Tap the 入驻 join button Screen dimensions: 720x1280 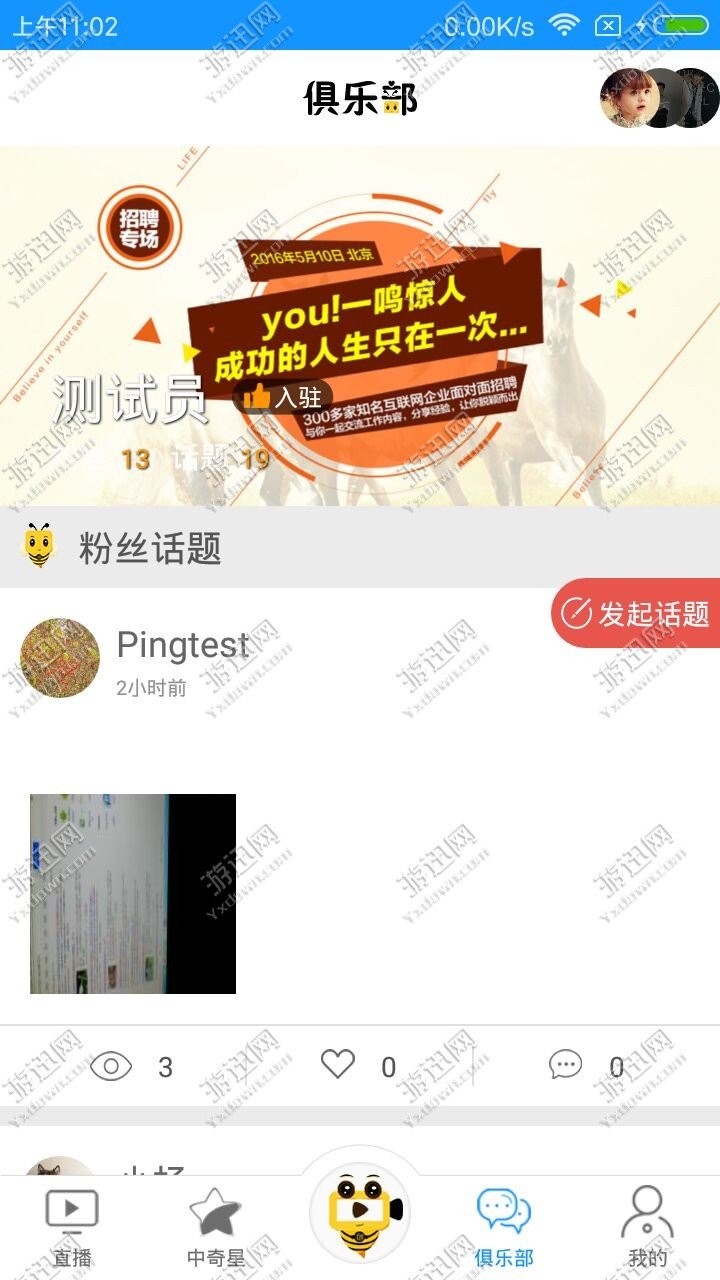pos(282,397)
